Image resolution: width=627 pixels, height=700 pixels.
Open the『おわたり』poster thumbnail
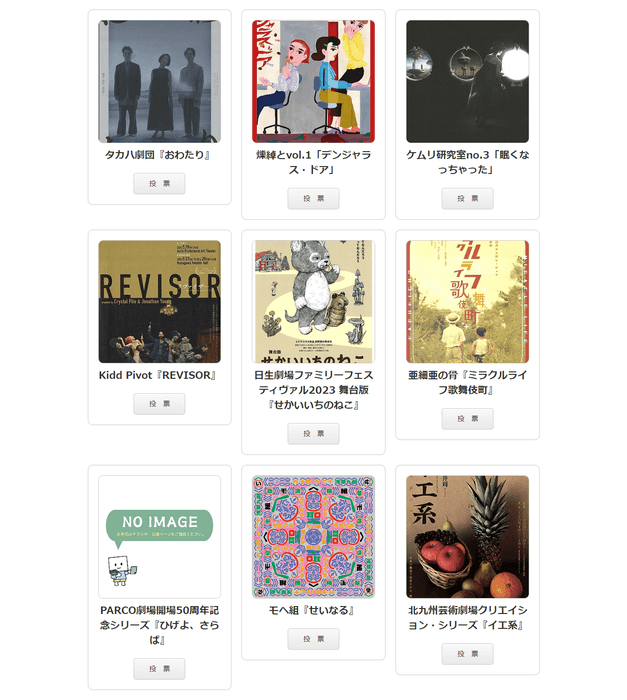pos(159,81)
